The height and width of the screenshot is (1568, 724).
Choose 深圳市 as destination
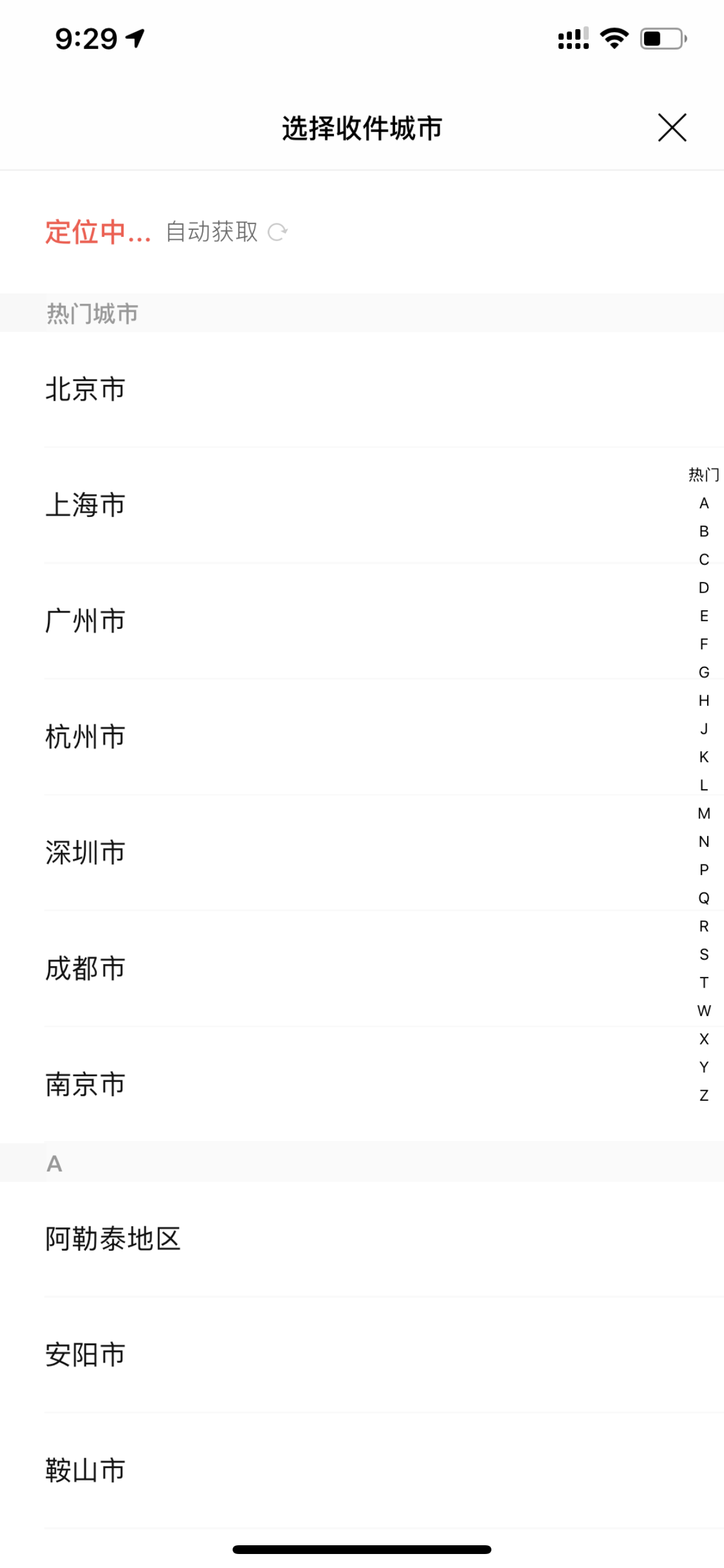(362, 852)
